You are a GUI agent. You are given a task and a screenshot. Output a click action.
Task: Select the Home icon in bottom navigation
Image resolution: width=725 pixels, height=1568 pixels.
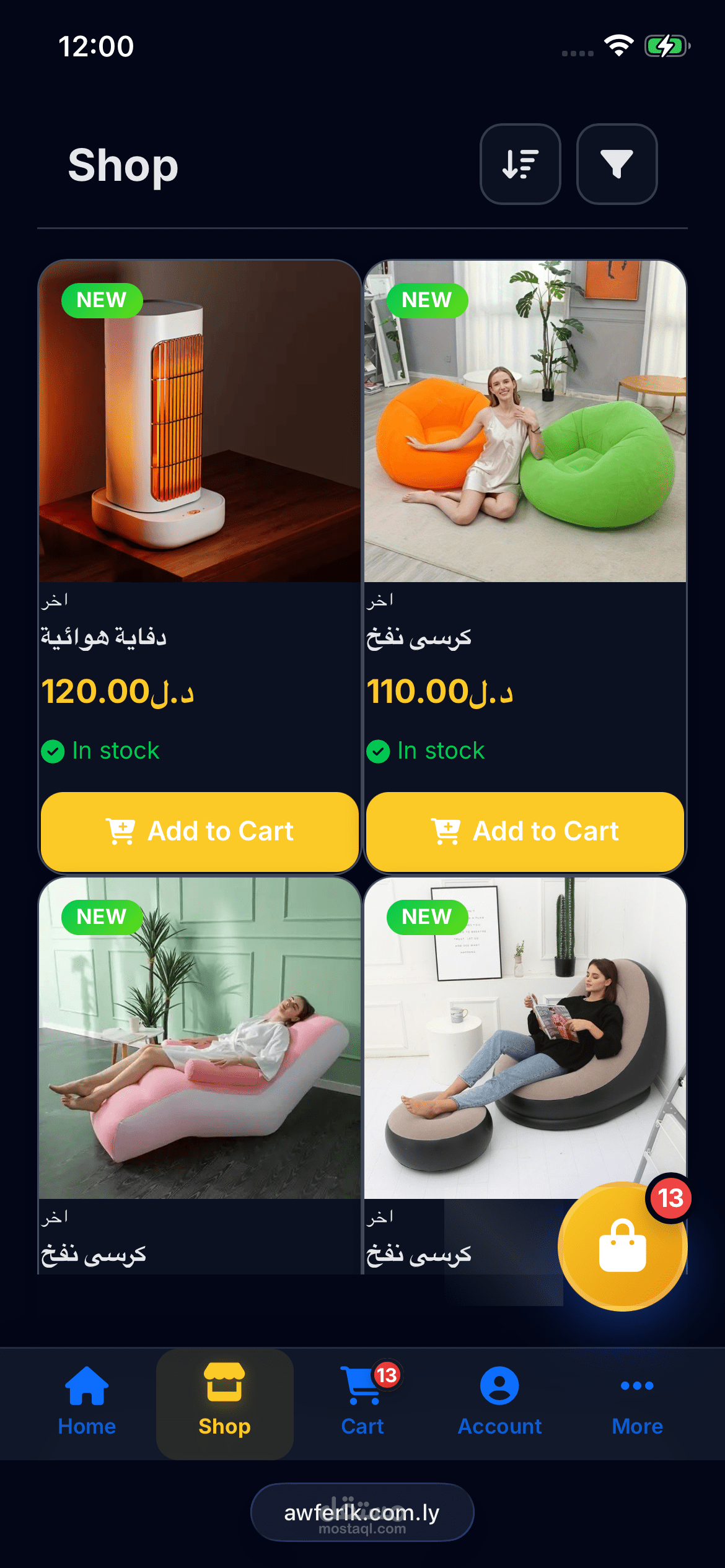pyautogui.click(x=87, y=1387)
